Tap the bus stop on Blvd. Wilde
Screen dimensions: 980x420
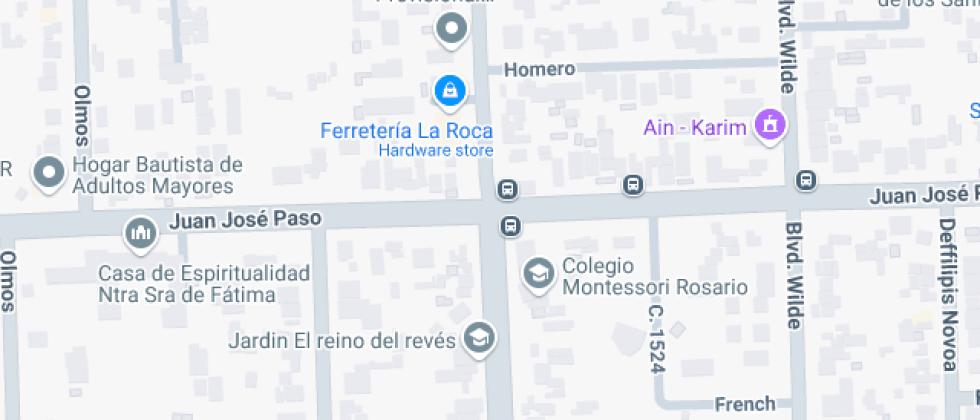tap(806, 181)
